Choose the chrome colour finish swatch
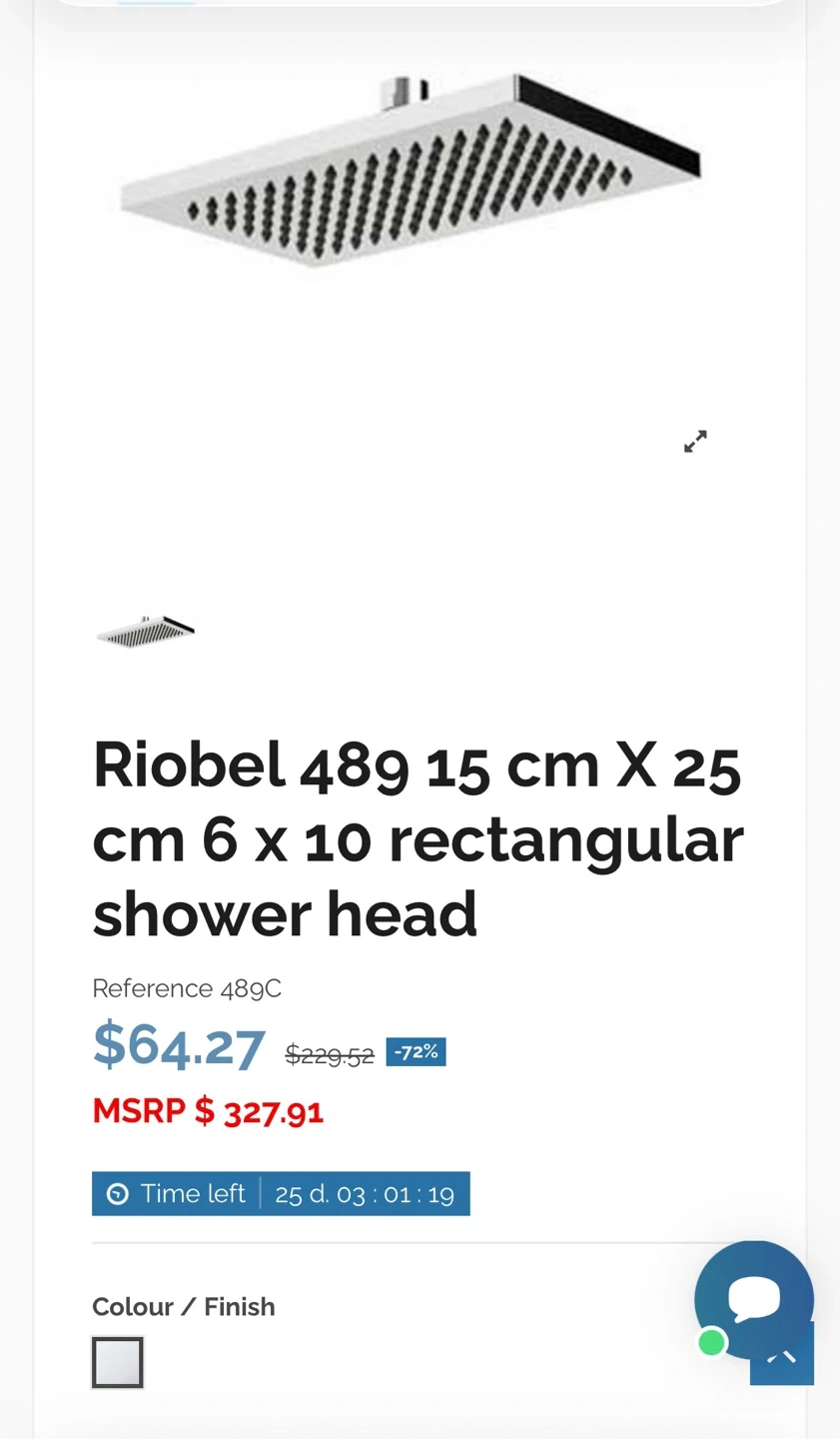This screenshot has height=1439, width=840. pyautogui.click(x=118, y=1362)
